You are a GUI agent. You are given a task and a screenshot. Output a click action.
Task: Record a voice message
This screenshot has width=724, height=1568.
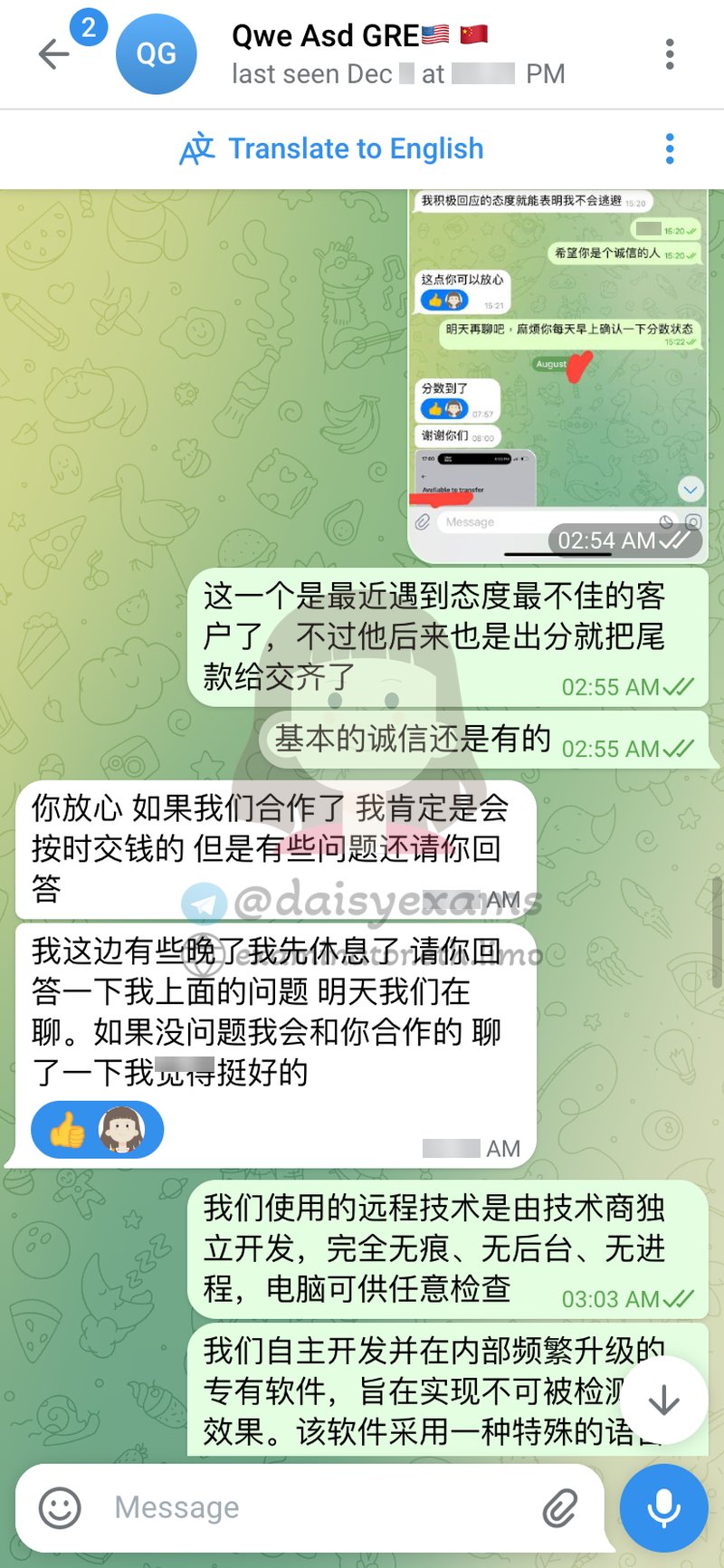tap(663, 1507)
